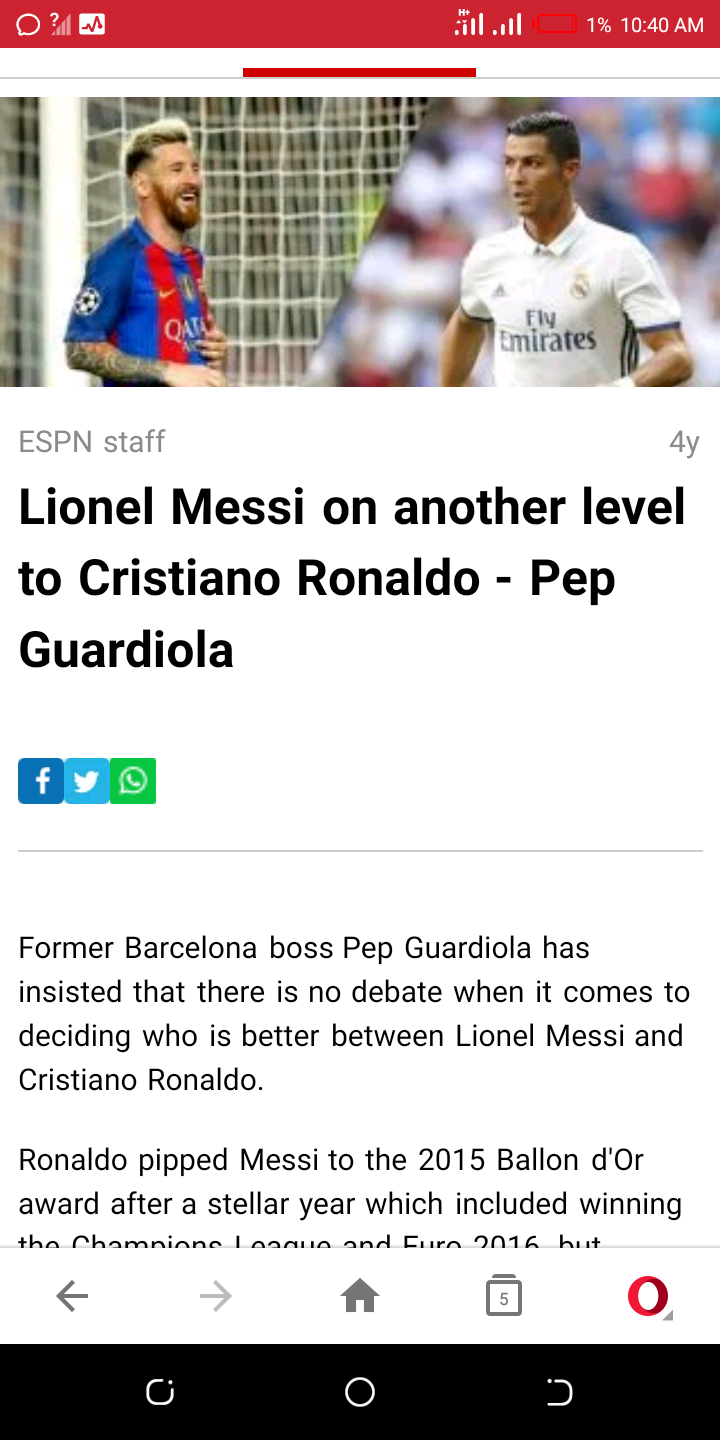This screenshot has height=1440, width=720.
Task: Open the tabs switcher showing 5
Action: pyautogui.click(x=504, y=1297)
